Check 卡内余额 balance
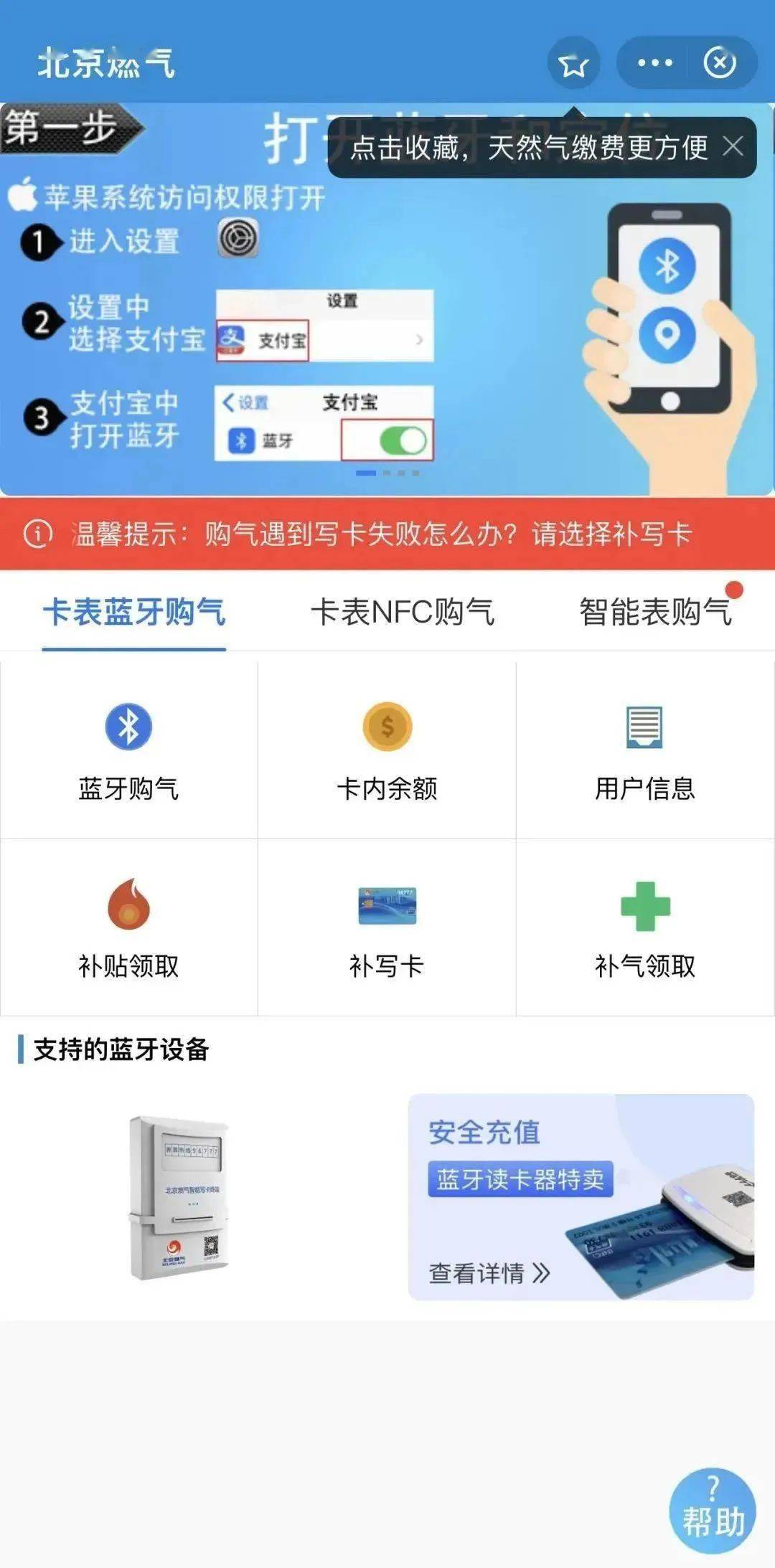Image resolution: width=775 pixels, height=1568 pixels. [387, 750]
